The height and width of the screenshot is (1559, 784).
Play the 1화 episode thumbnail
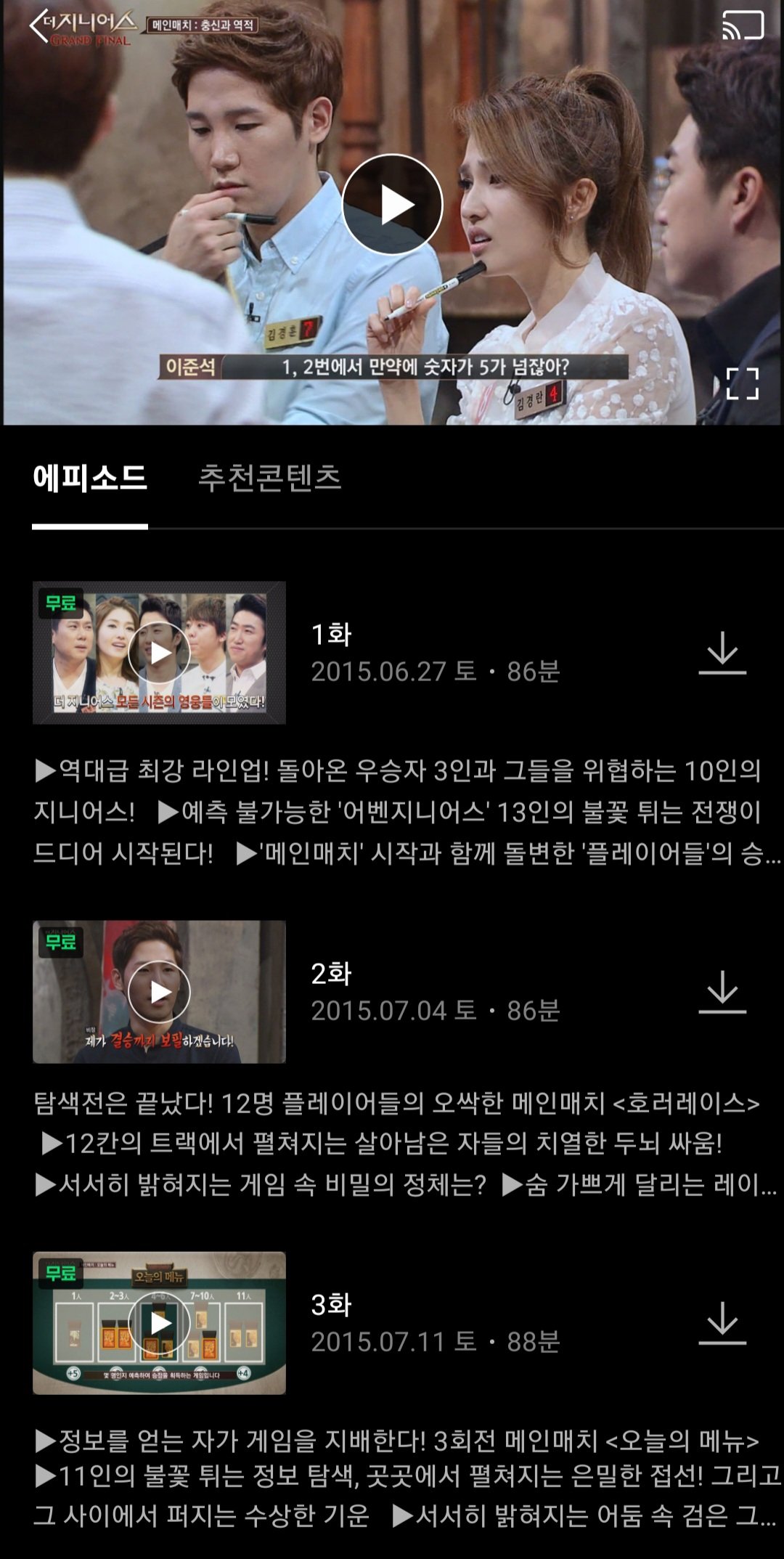pos(159,653)
